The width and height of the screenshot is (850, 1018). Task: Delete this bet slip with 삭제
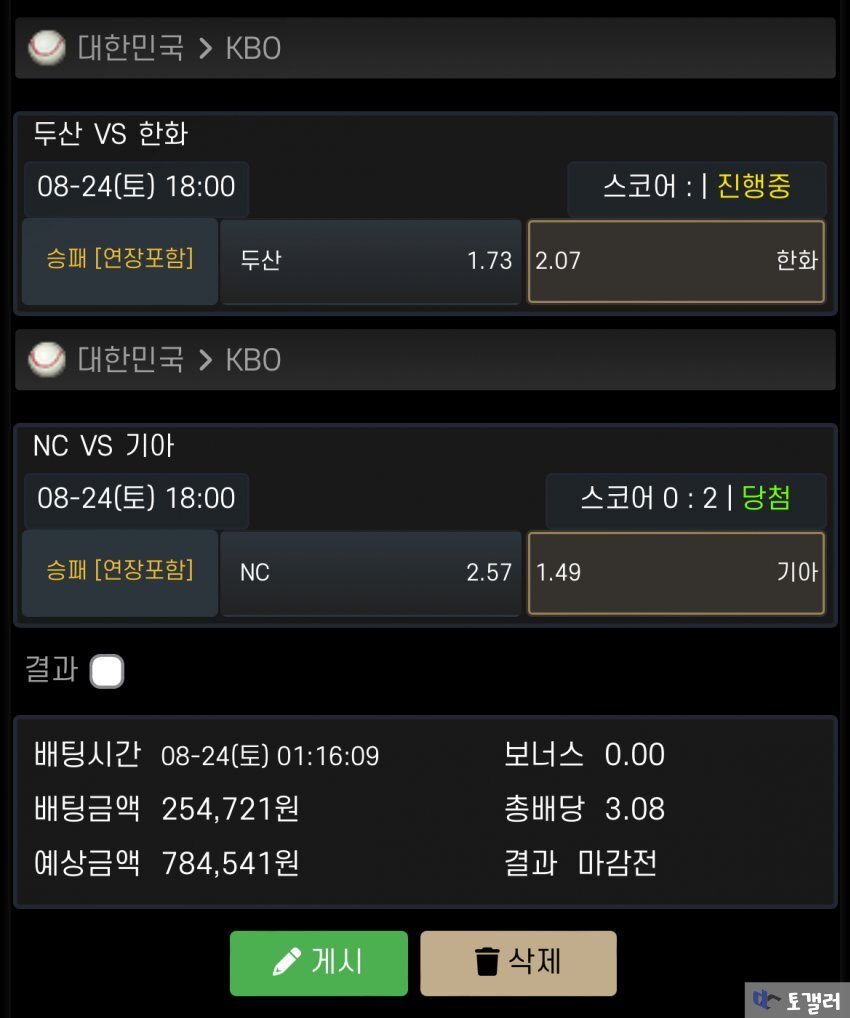pos(518,963)
